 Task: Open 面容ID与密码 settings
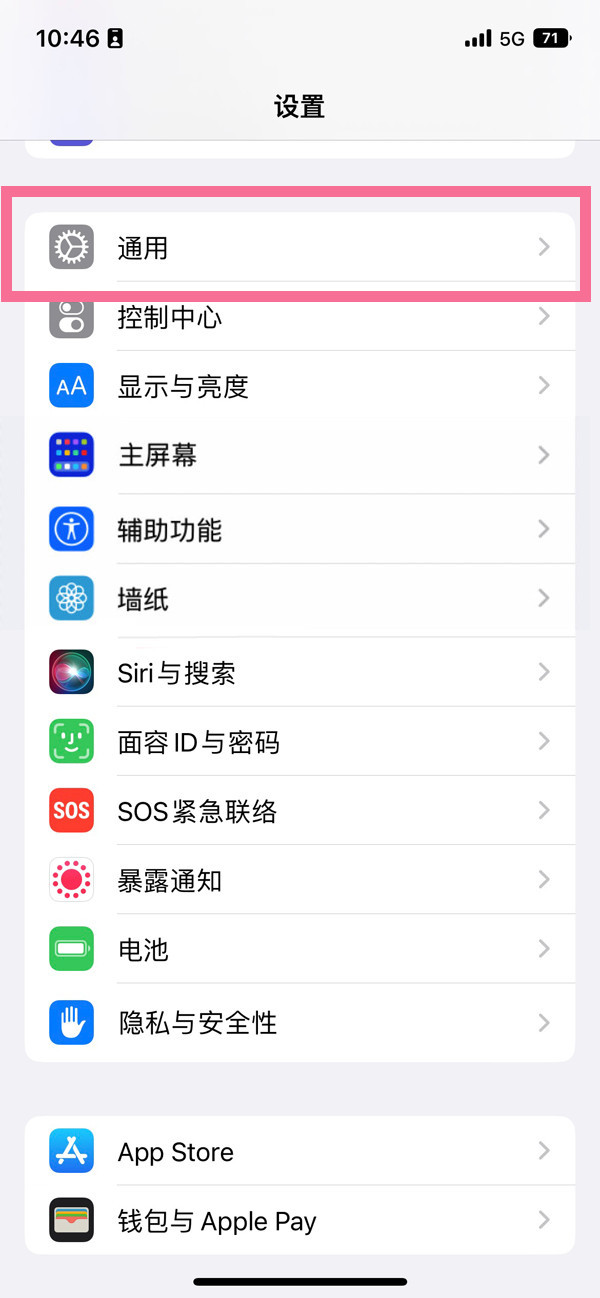coord(300,742)
